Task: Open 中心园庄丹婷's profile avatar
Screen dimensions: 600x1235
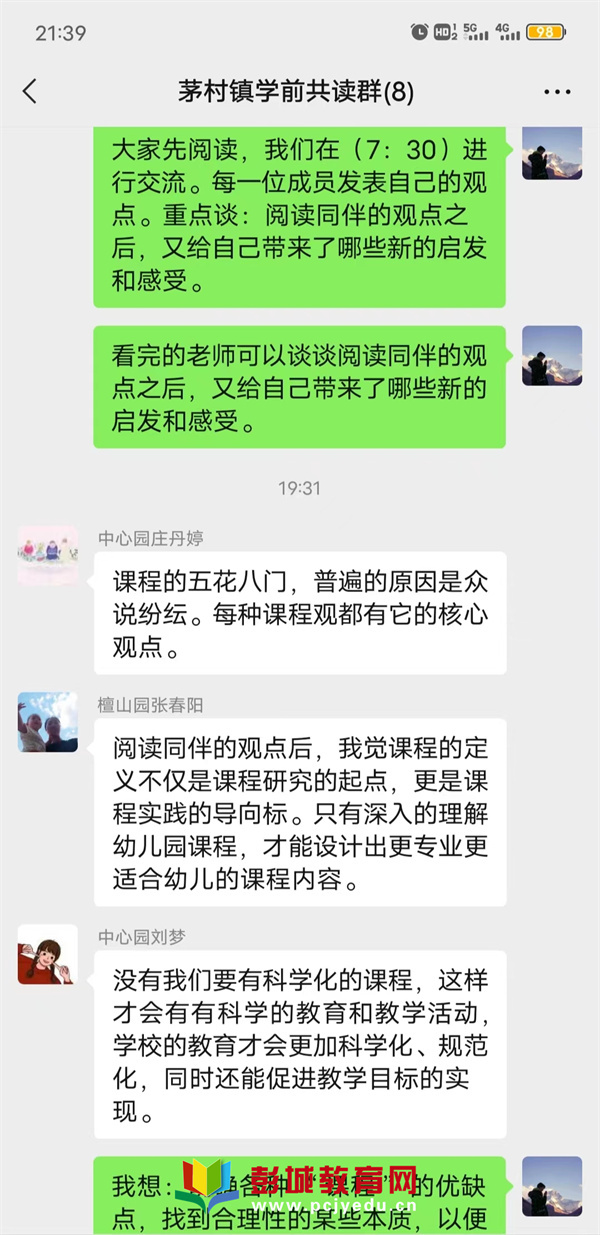Action: (47, 556)
